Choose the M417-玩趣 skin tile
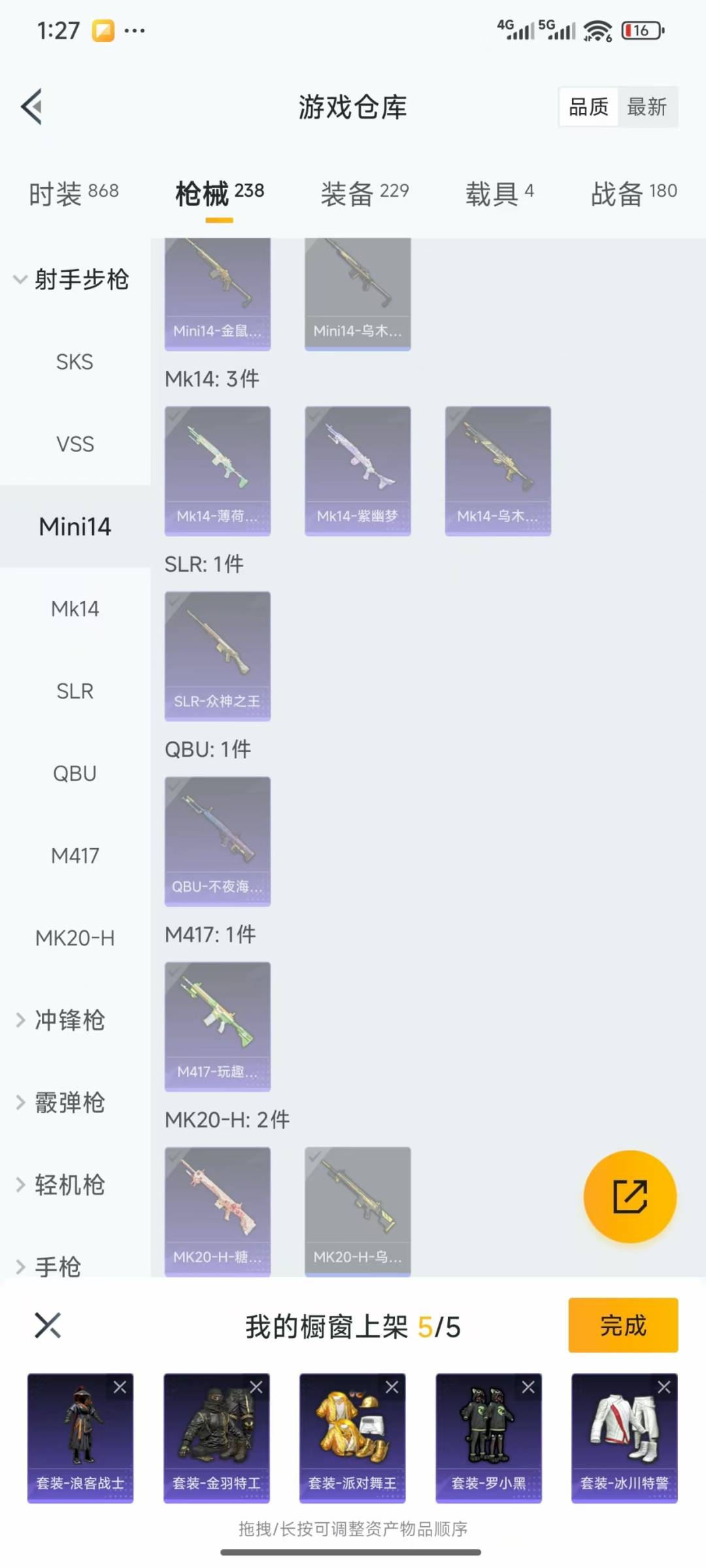The width and height of the screenshot is (706, 1568). click(x=217, y=1026)
